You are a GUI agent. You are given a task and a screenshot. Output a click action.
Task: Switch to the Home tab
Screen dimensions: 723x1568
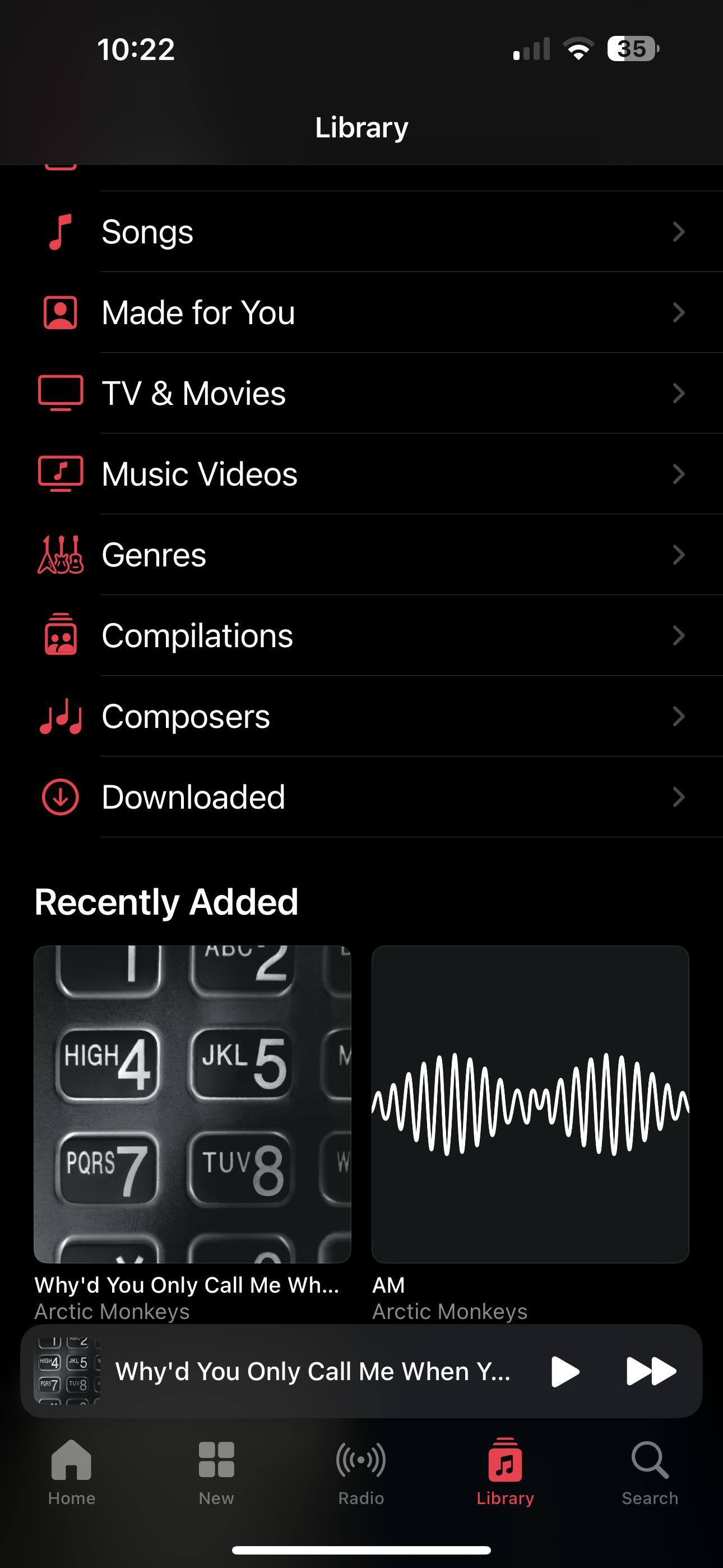[72, 1470]
